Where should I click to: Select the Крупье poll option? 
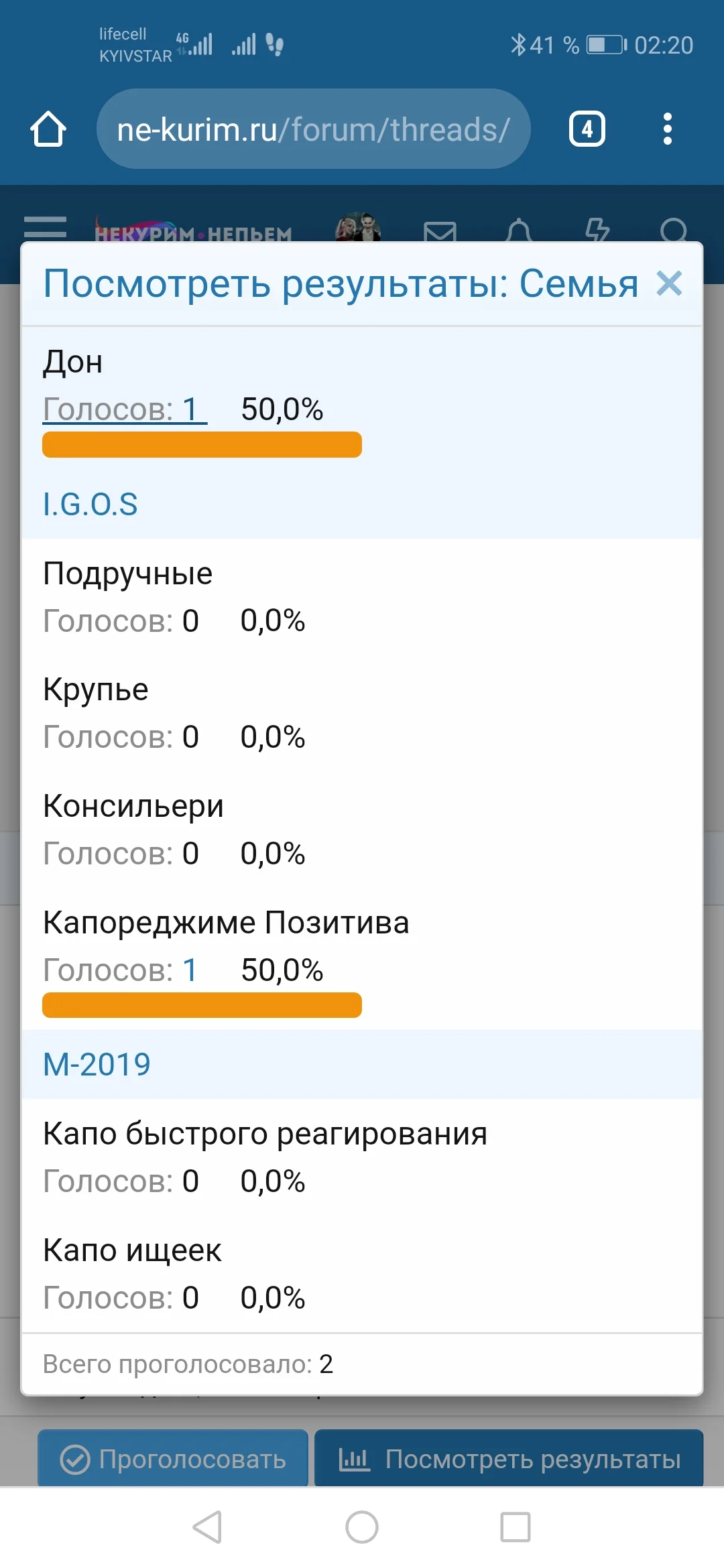click(x=95, y=690)
